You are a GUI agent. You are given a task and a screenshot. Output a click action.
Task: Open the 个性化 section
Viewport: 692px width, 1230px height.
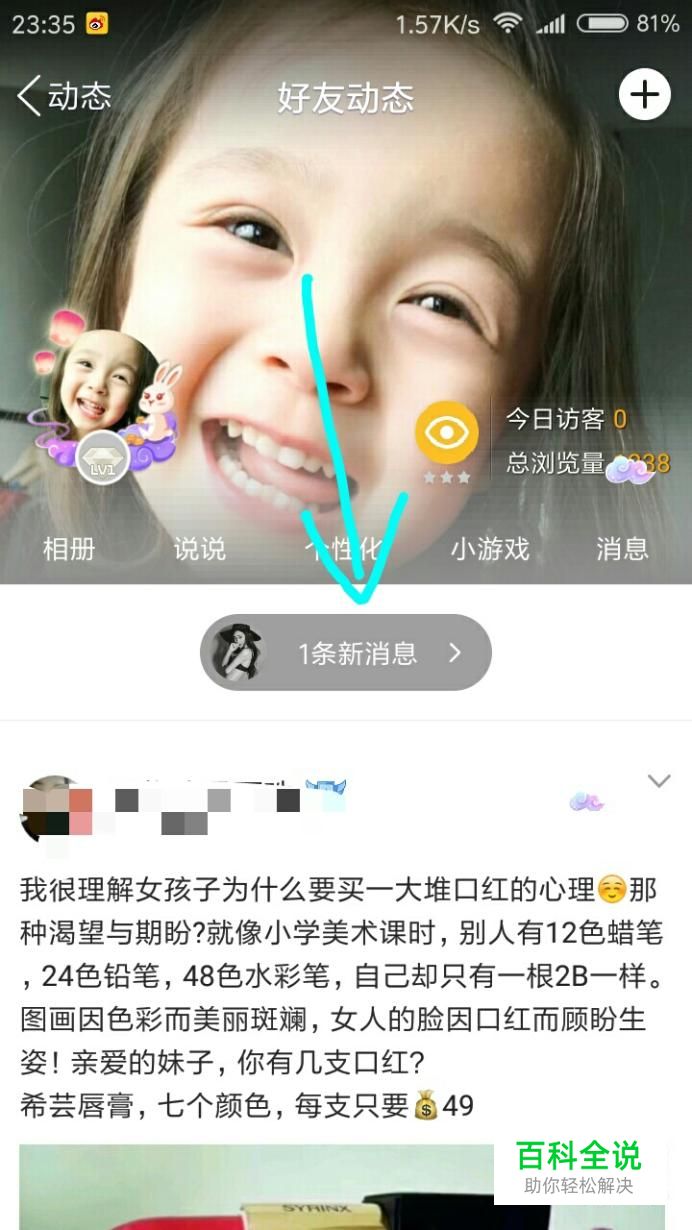[343, 549]
